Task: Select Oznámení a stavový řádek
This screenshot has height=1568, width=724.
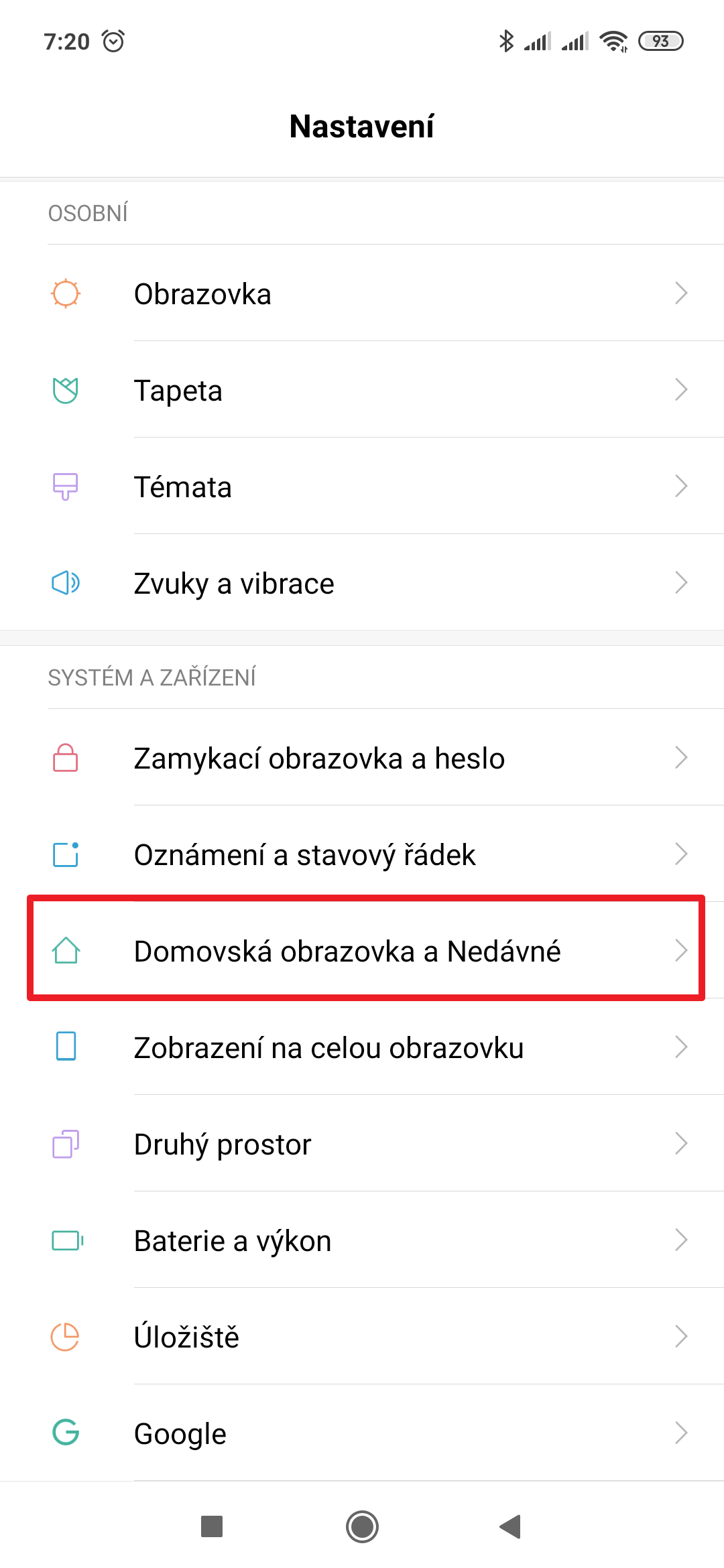Action: point(362,854)
